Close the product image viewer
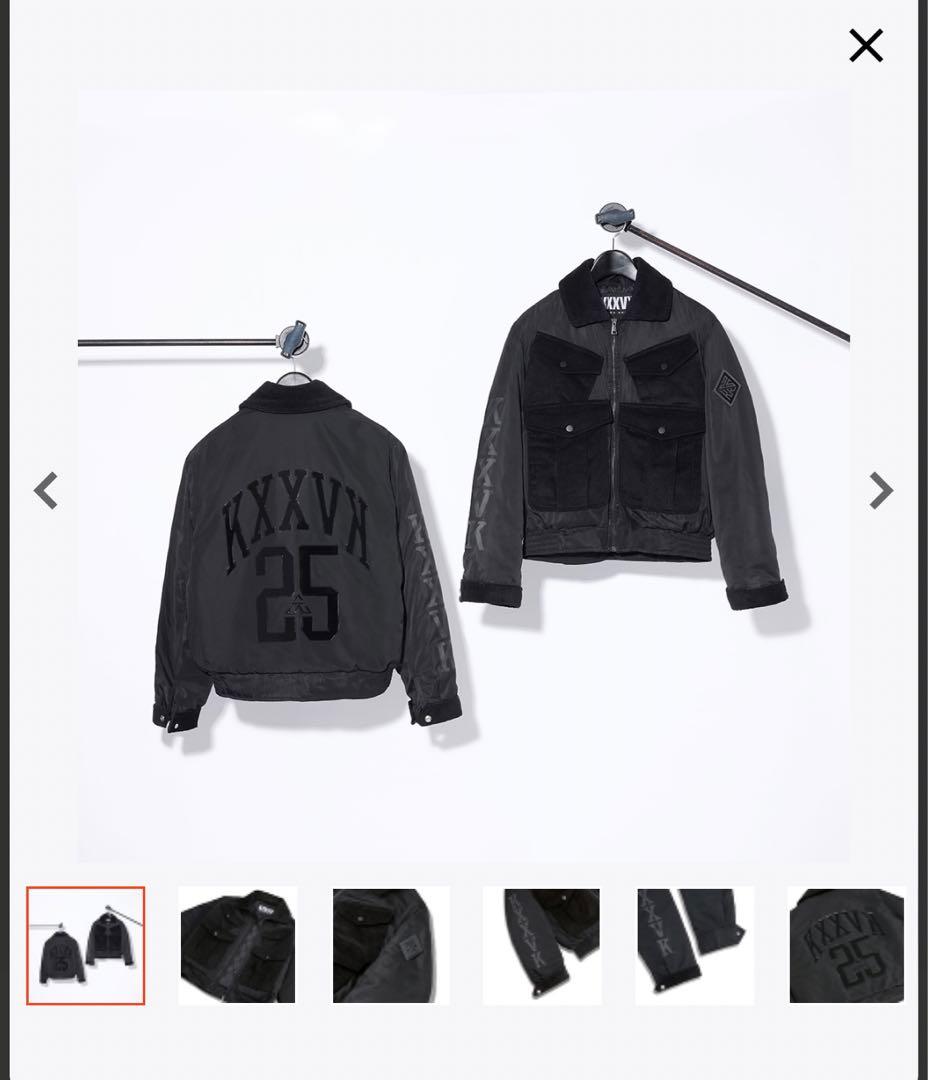This screenshot has height=1080, width=928. (866, 46)
